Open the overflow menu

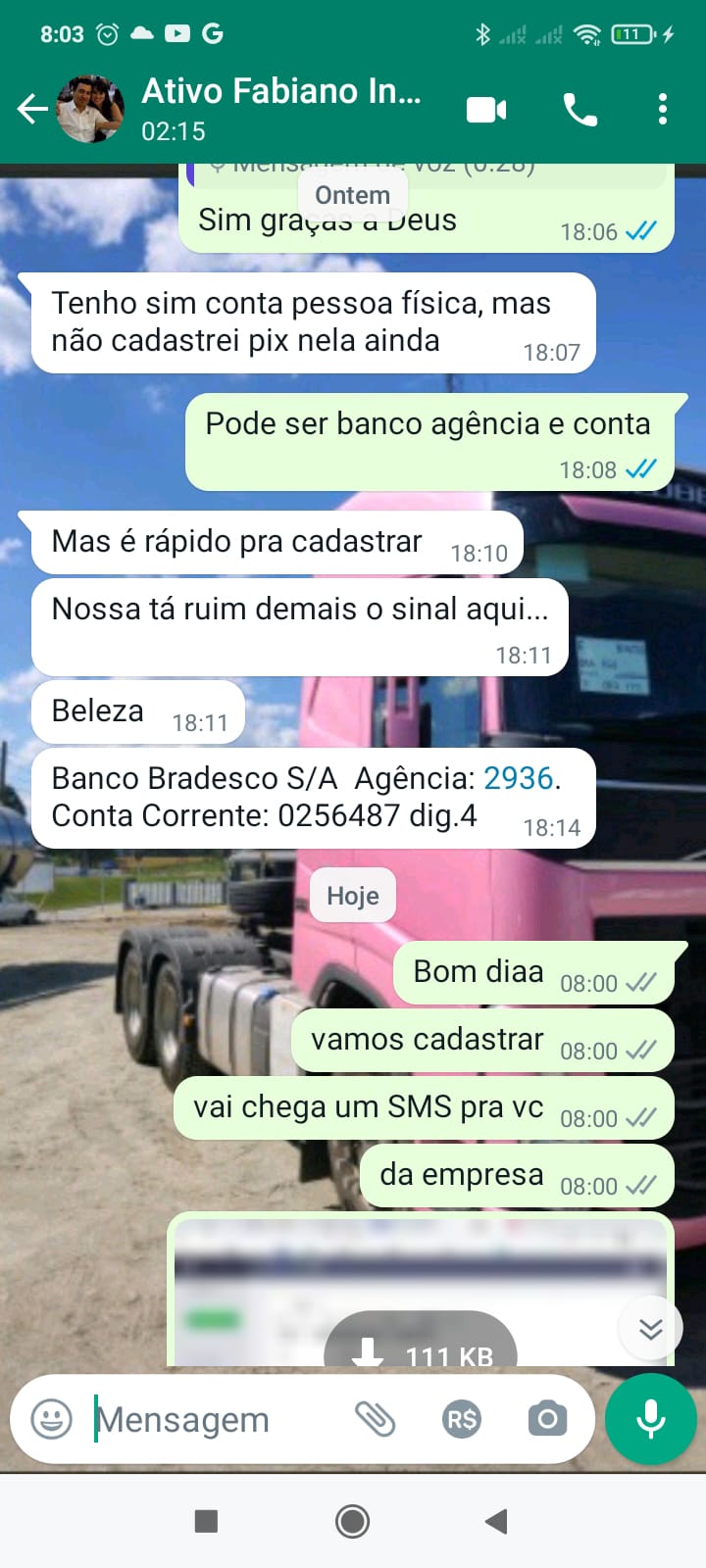(x=663, y=109)
